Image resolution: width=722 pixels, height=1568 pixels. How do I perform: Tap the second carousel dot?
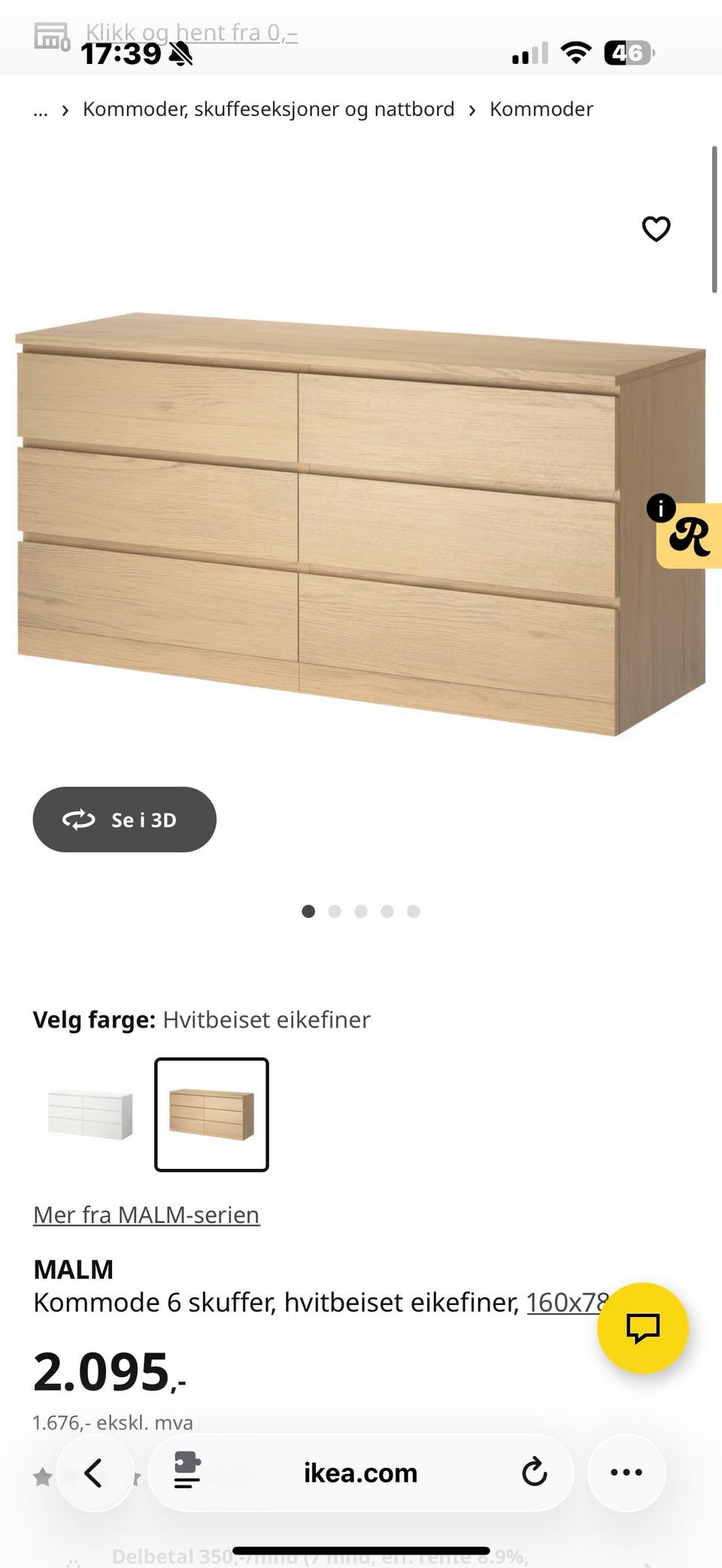[335, 911]
